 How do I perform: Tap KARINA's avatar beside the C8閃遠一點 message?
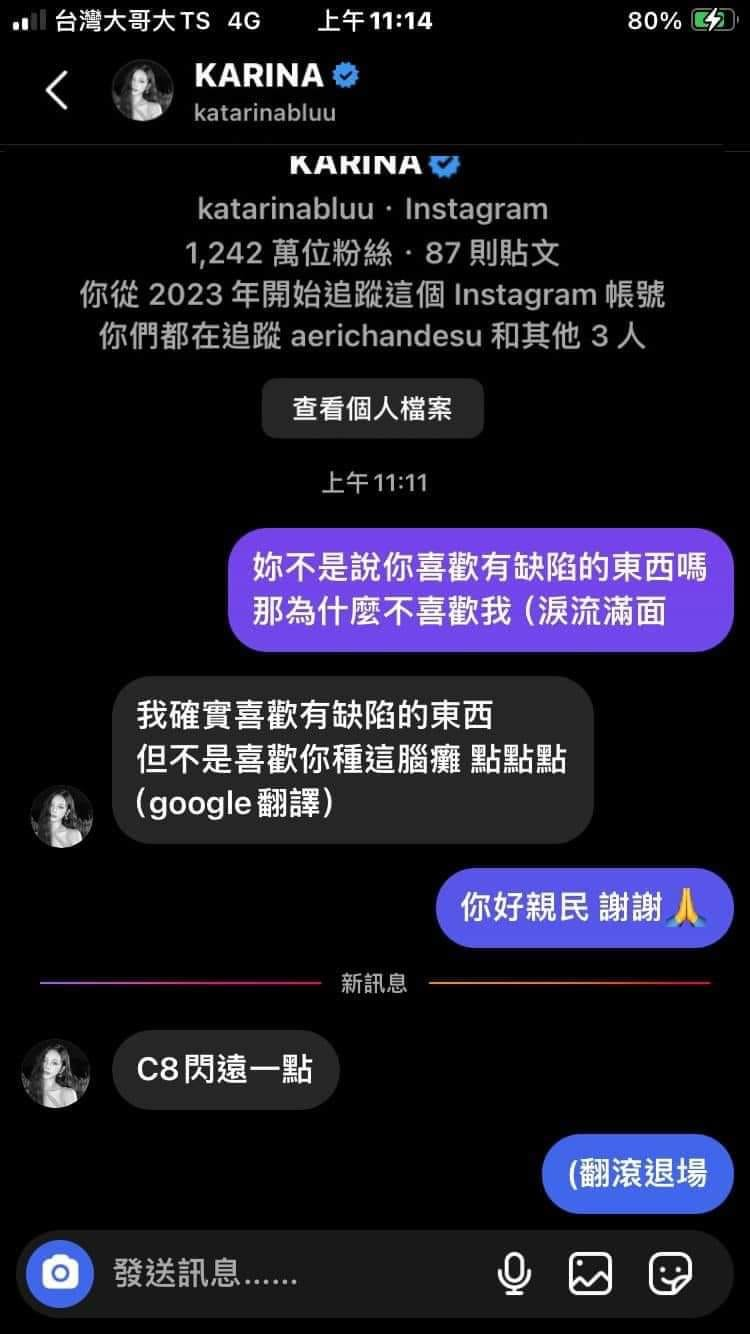pos(56,1073)
